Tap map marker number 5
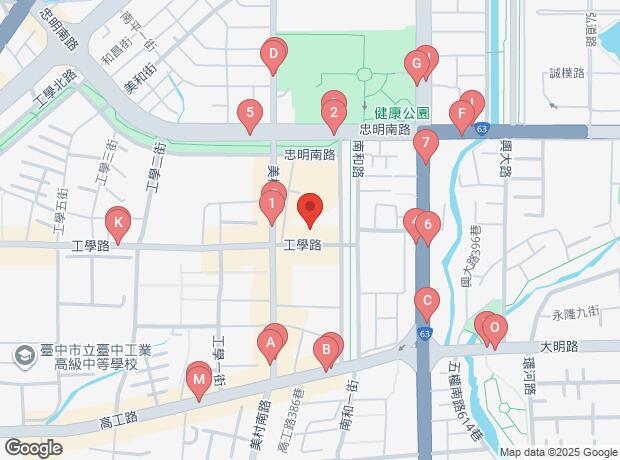Viewport: 620px width, 460px height. point(249,113)
